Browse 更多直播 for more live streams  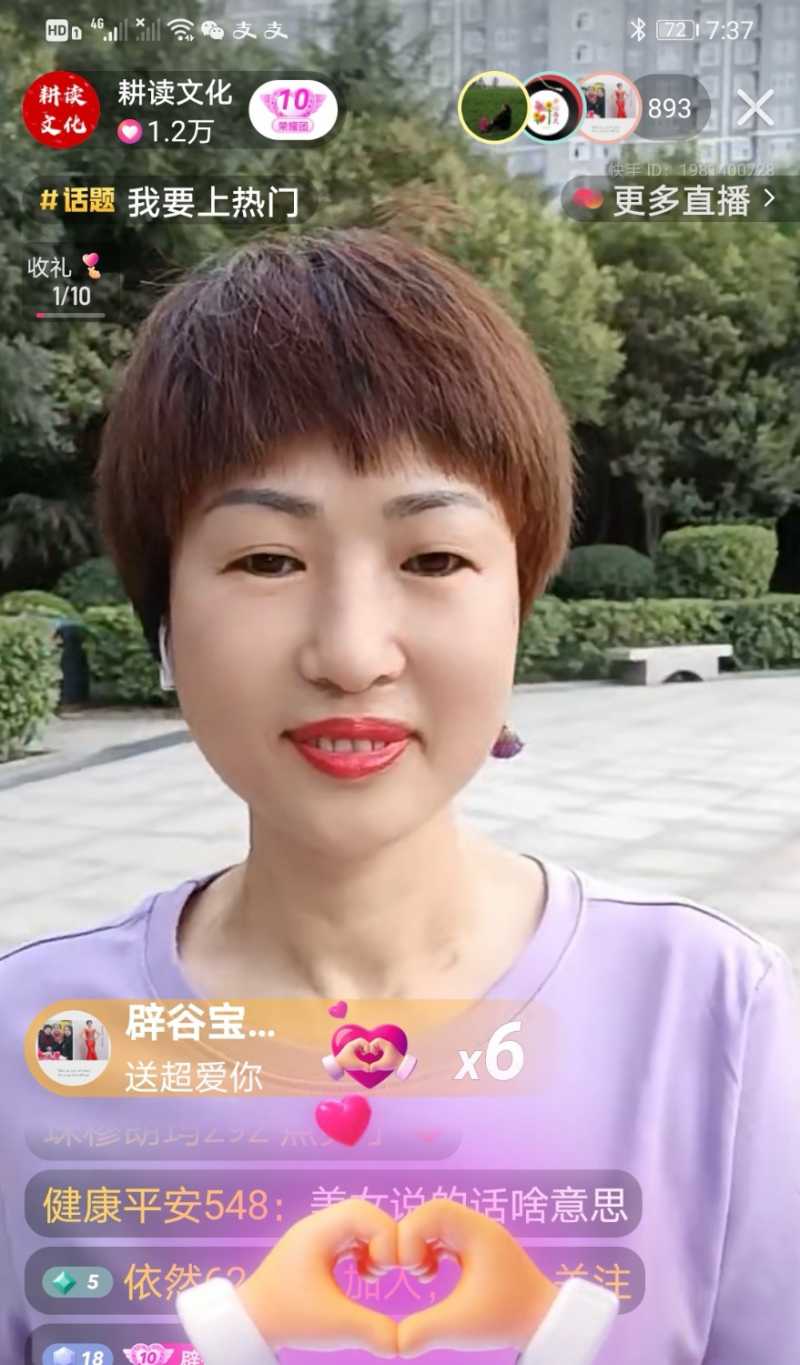tap(680, 200)
